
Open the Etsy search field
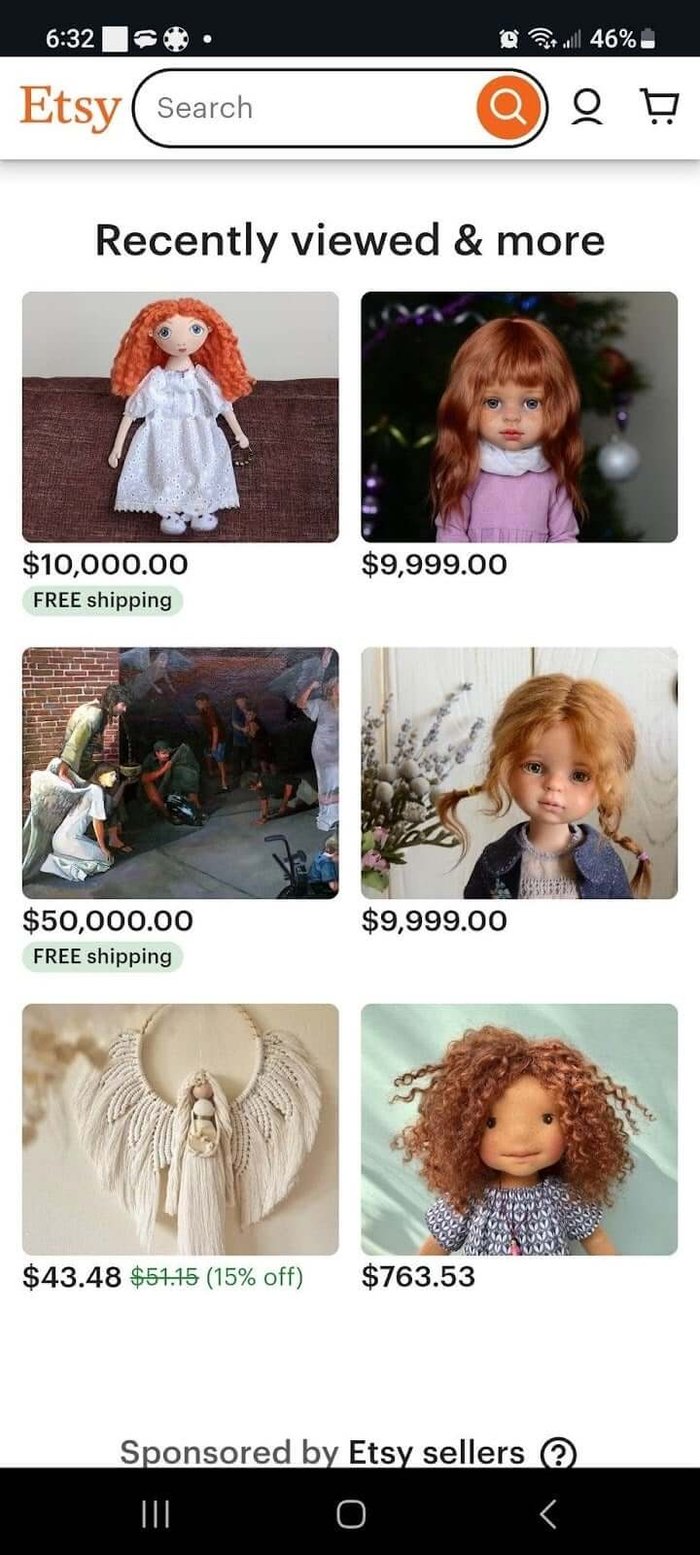[x=310, y=108]
